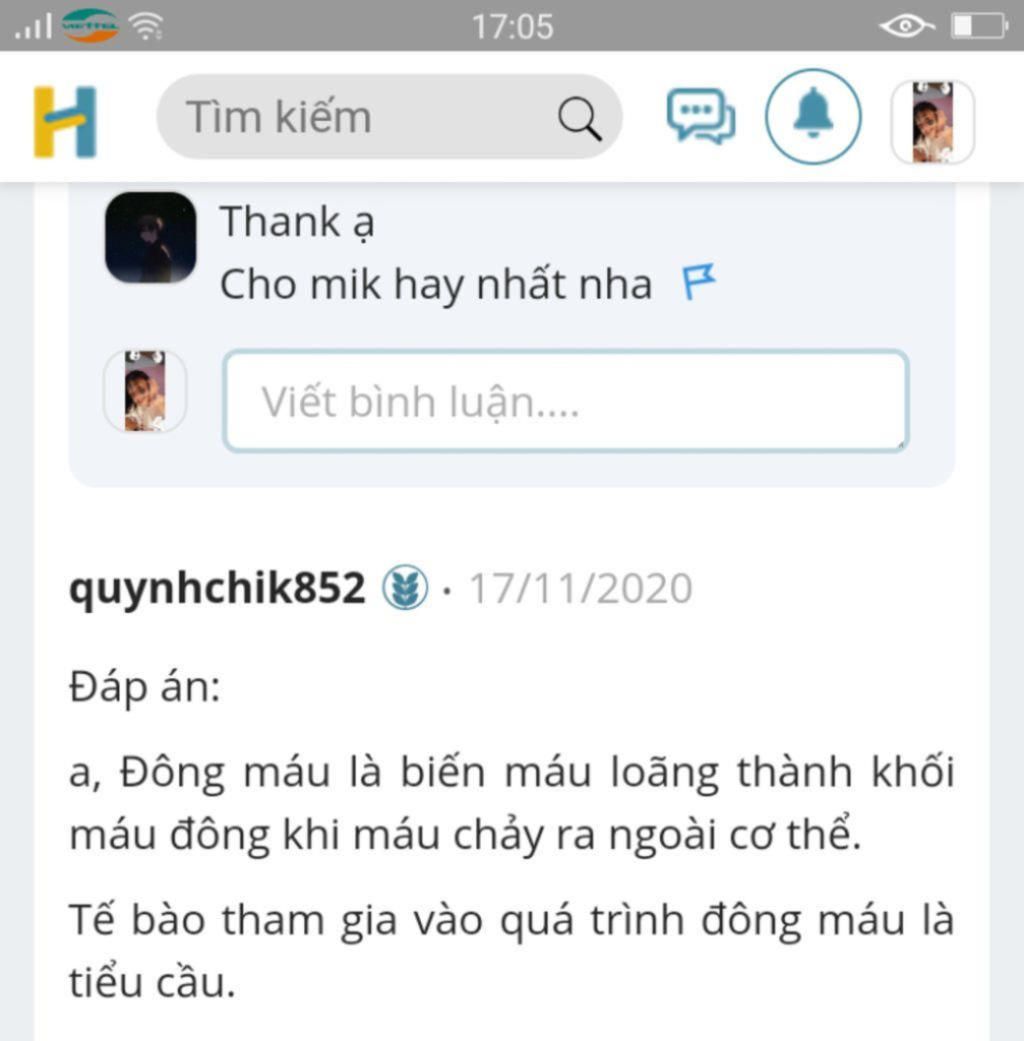View the Thank ạ commenter's avatar
The height and width of the screenshot is (1041, 1024).
(150, 238)
